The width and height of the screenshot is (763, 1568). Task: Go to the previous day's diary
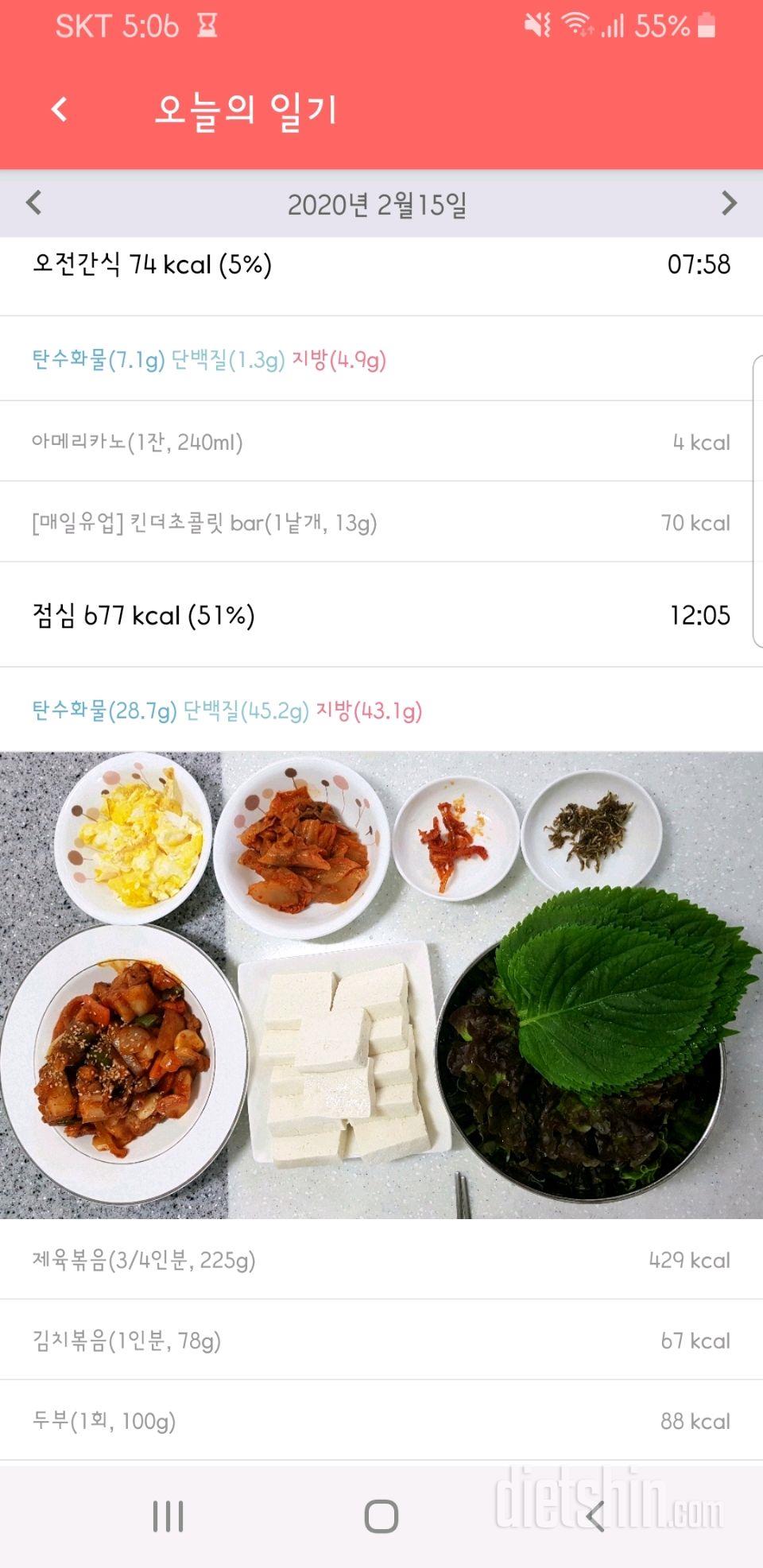click(x=33, y=203)
